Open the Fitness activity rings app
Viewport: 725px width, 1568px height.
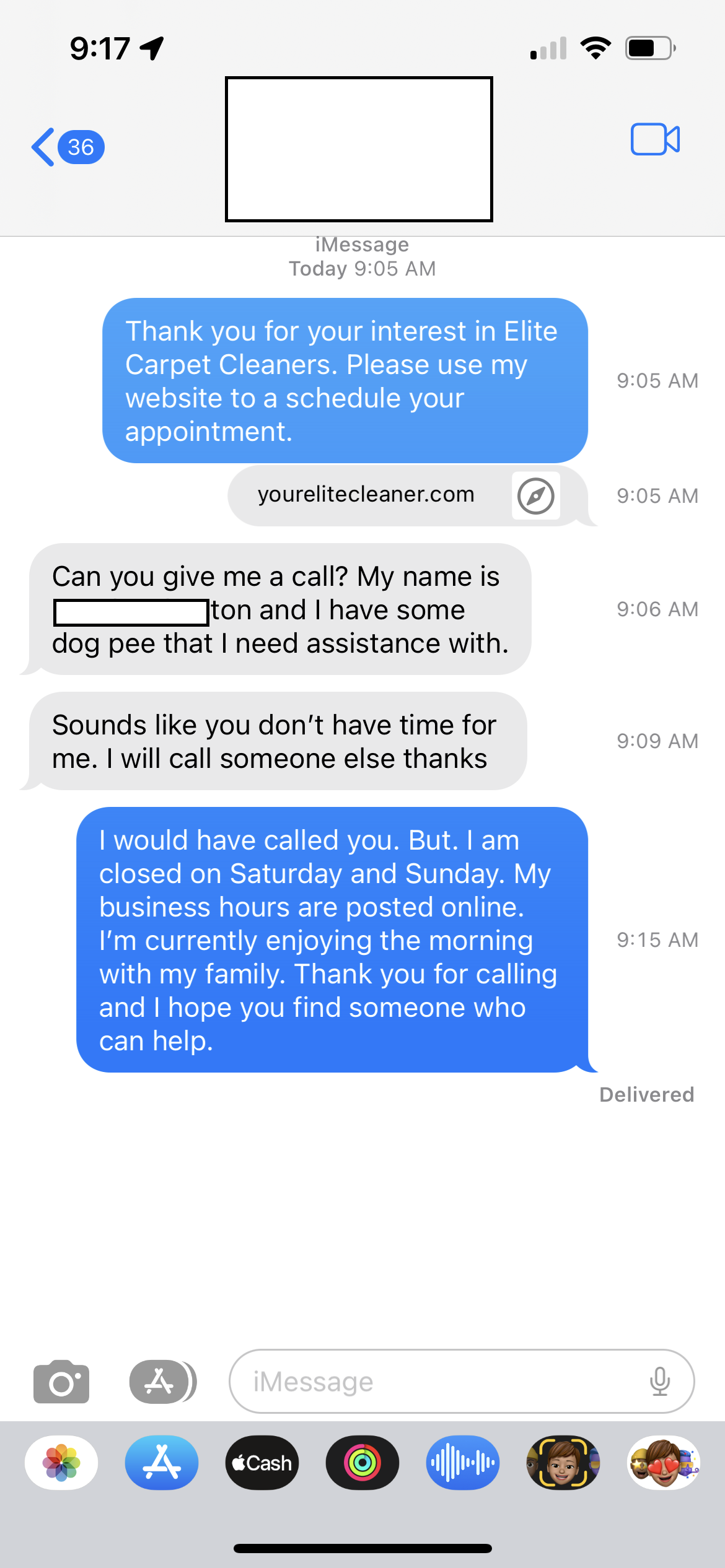(x=362, y=1463)
